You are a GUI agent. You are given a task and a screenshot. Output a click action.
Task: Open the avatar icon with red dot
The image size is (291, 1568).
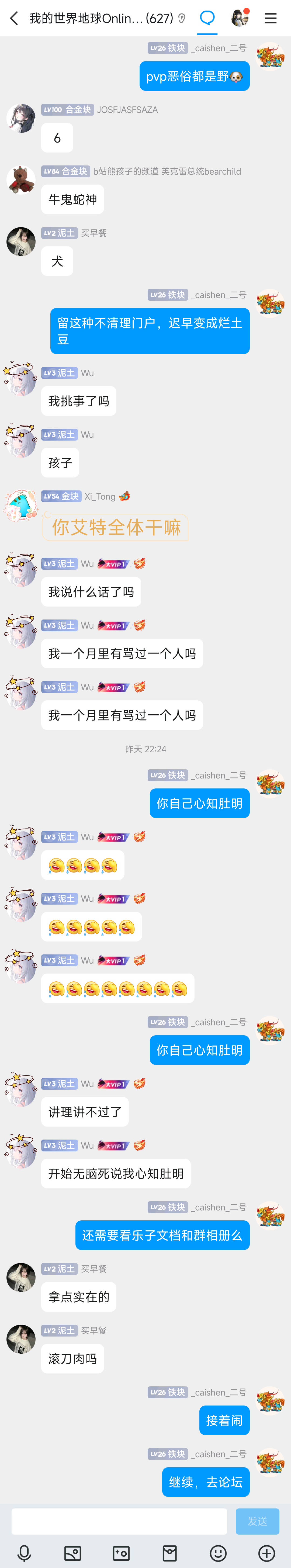pyautogui.click(x=240, y=18)
